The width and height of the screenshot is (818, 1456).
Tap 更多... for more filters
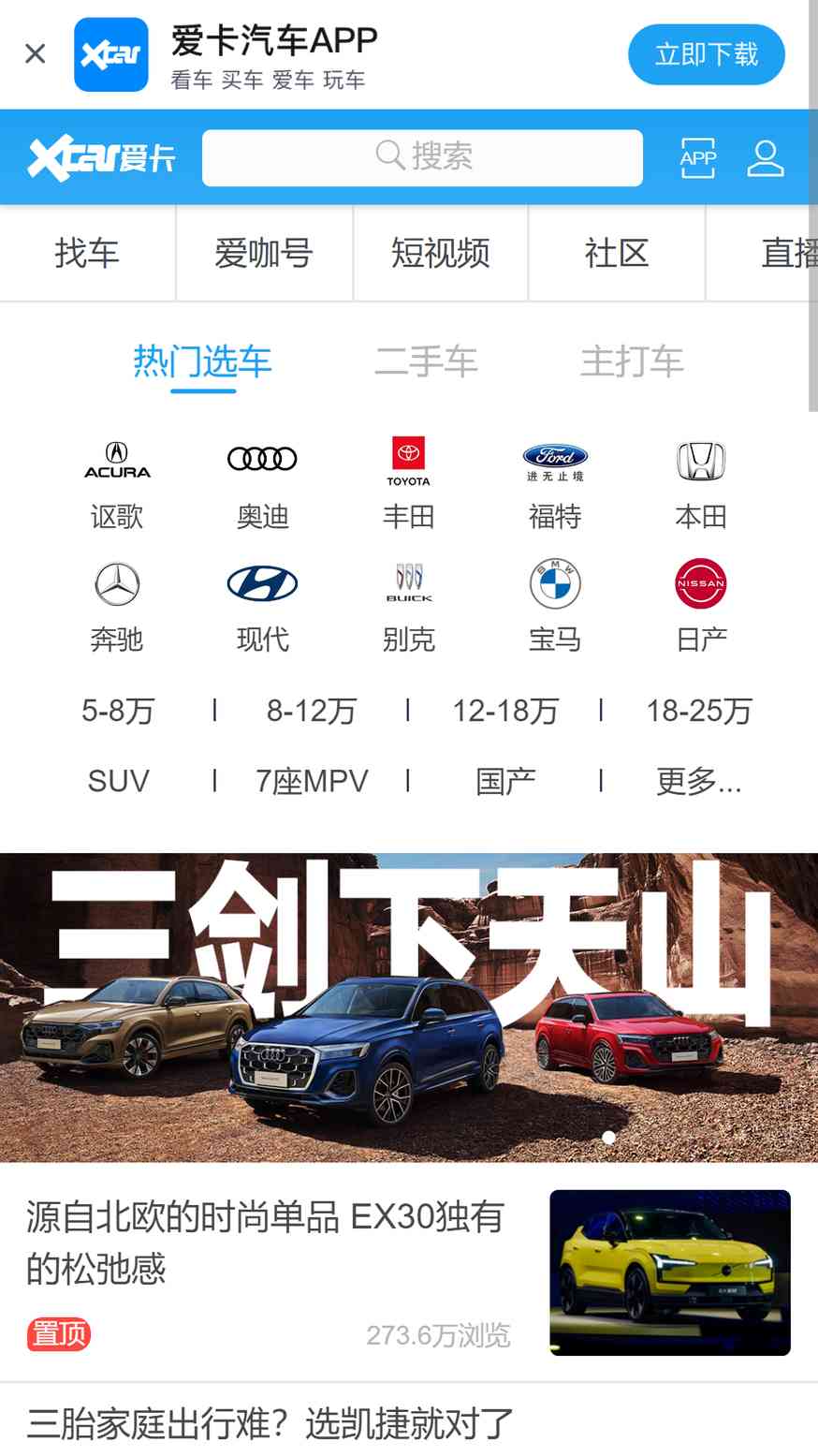click(x=699, y=781)
